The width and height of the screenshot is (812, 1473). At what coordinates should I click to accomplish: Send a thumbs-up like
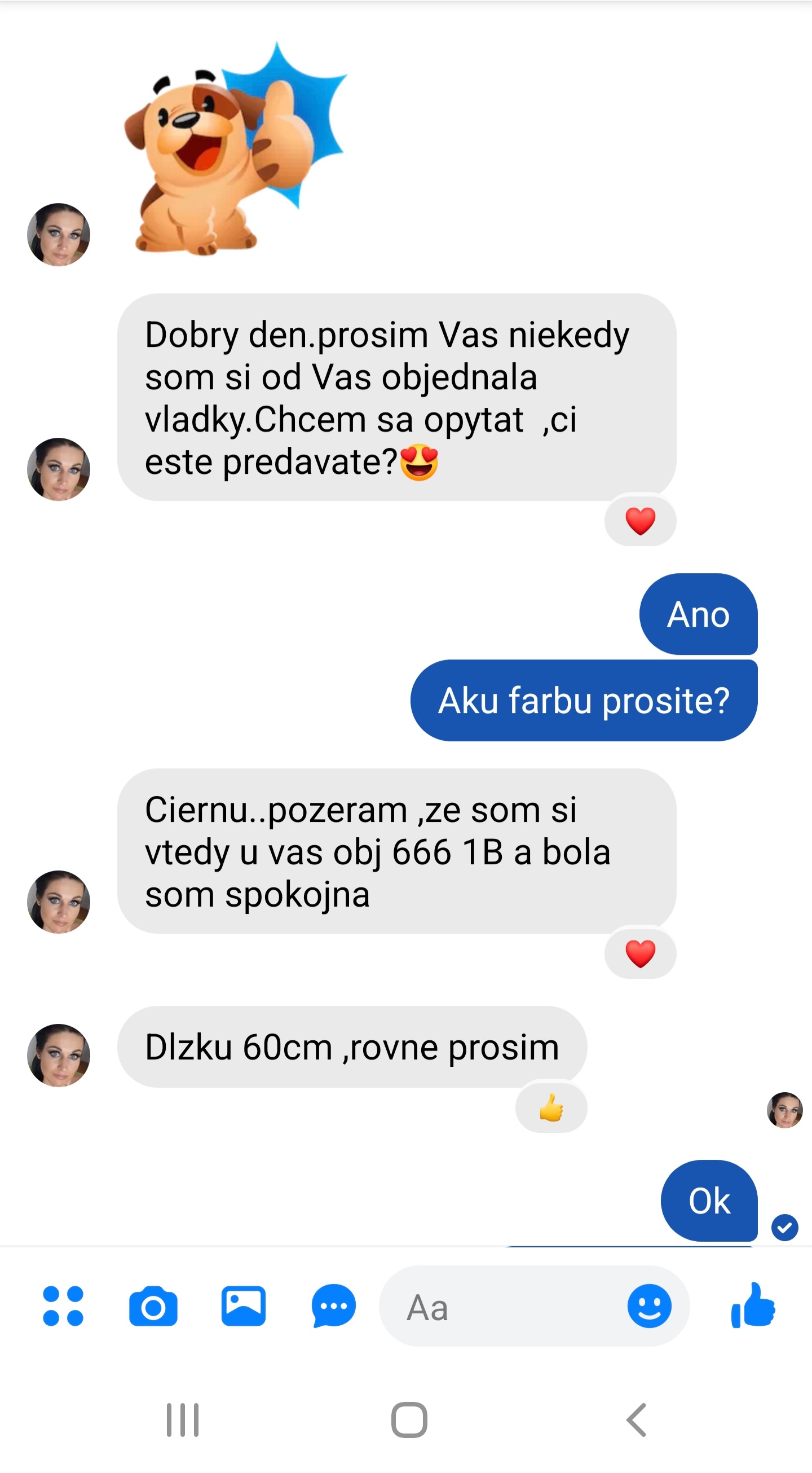click(x=753, y=1305)
